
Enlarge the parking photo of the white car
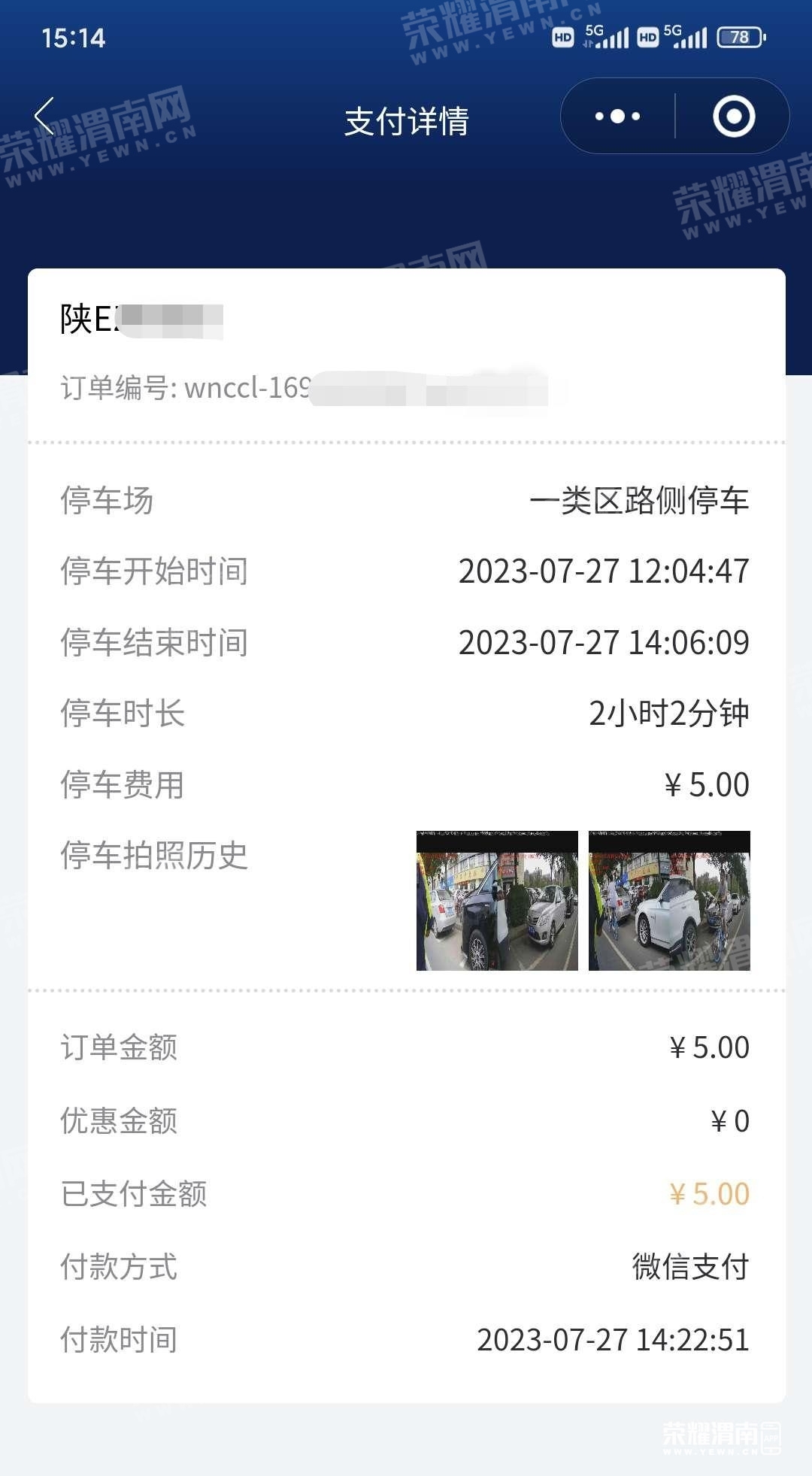(x=669, y=900)
